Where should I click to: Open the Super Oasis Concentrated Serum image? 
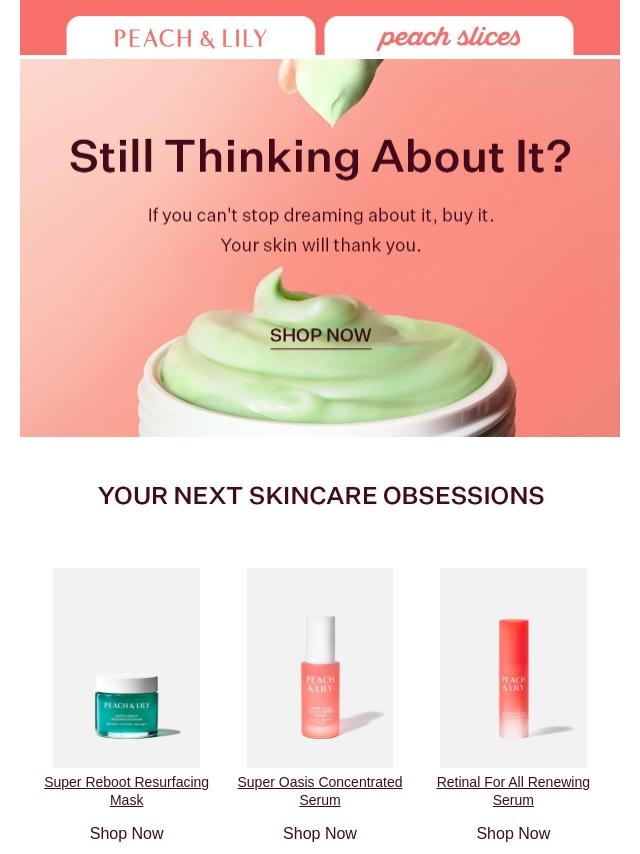(x=320, y=667)
